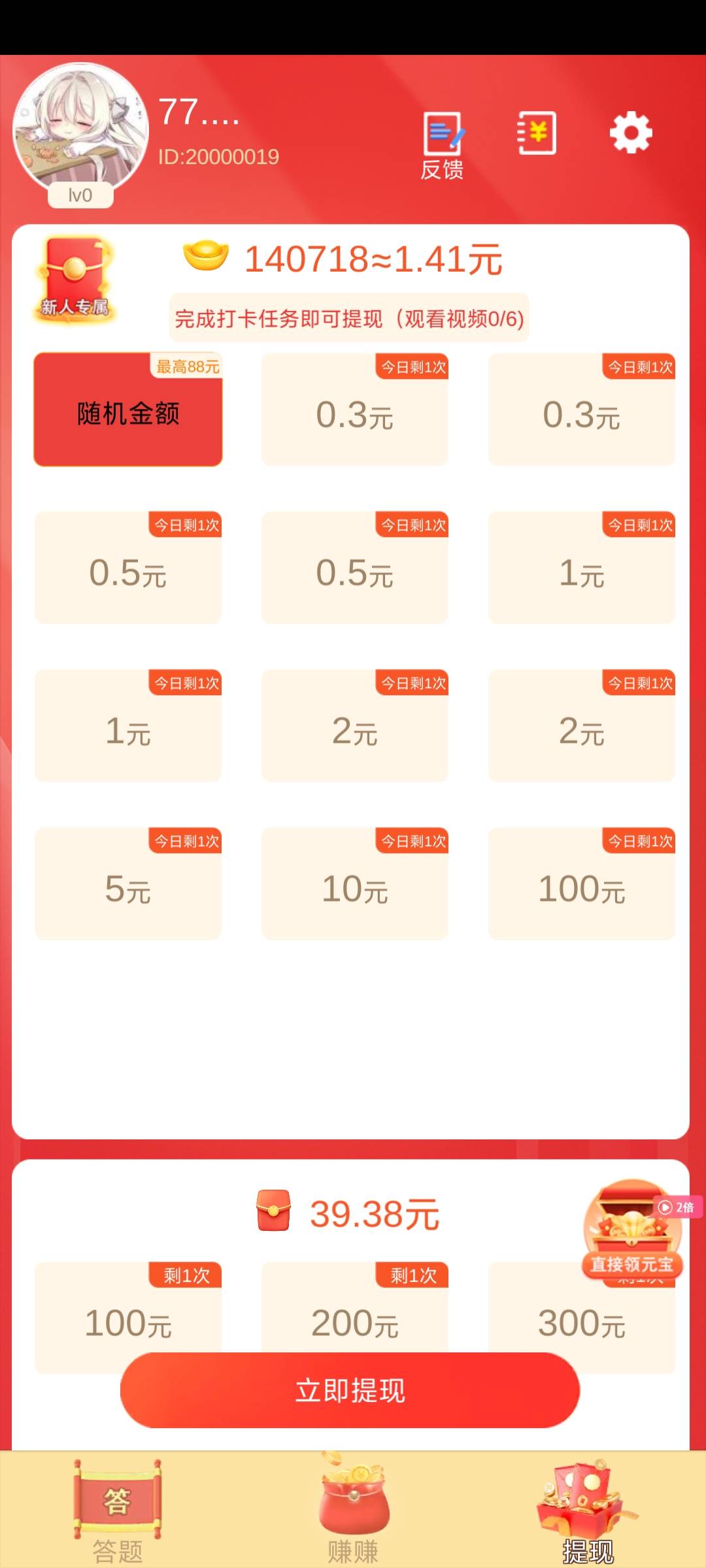Open the settings gear
The image size is (706, 1568).
pos(631,133)
